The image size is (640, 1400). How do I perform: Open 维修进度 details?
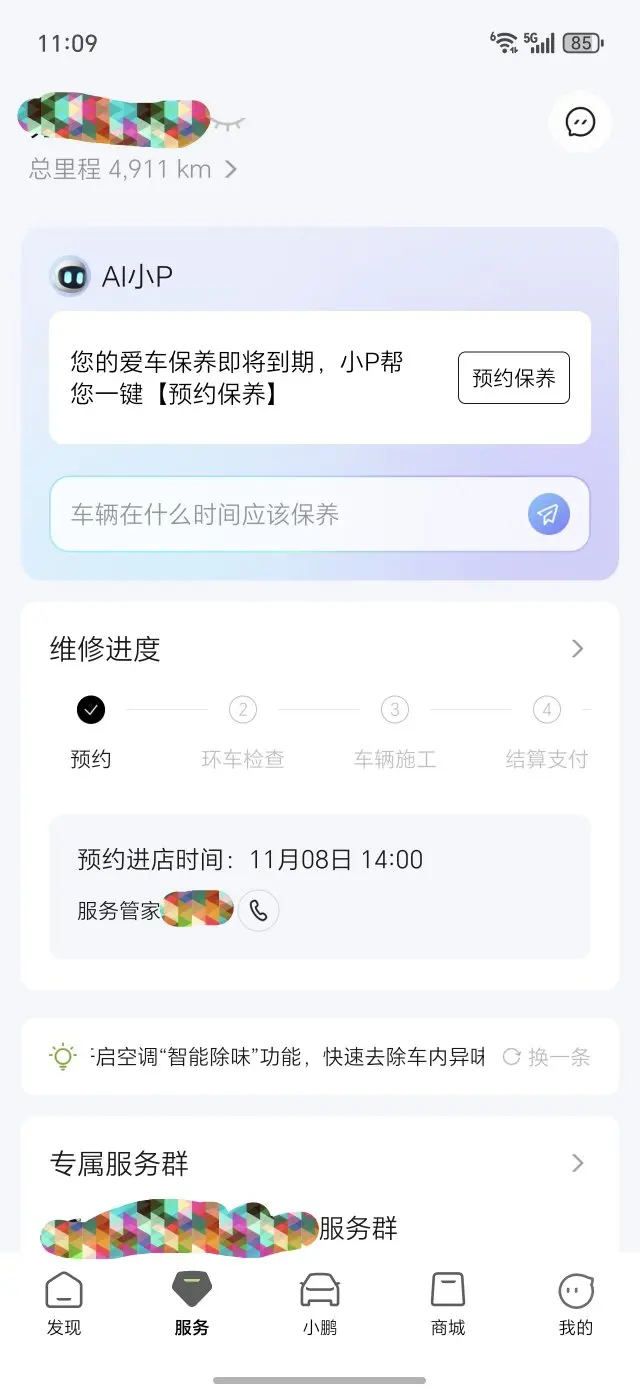pos(320,649)
